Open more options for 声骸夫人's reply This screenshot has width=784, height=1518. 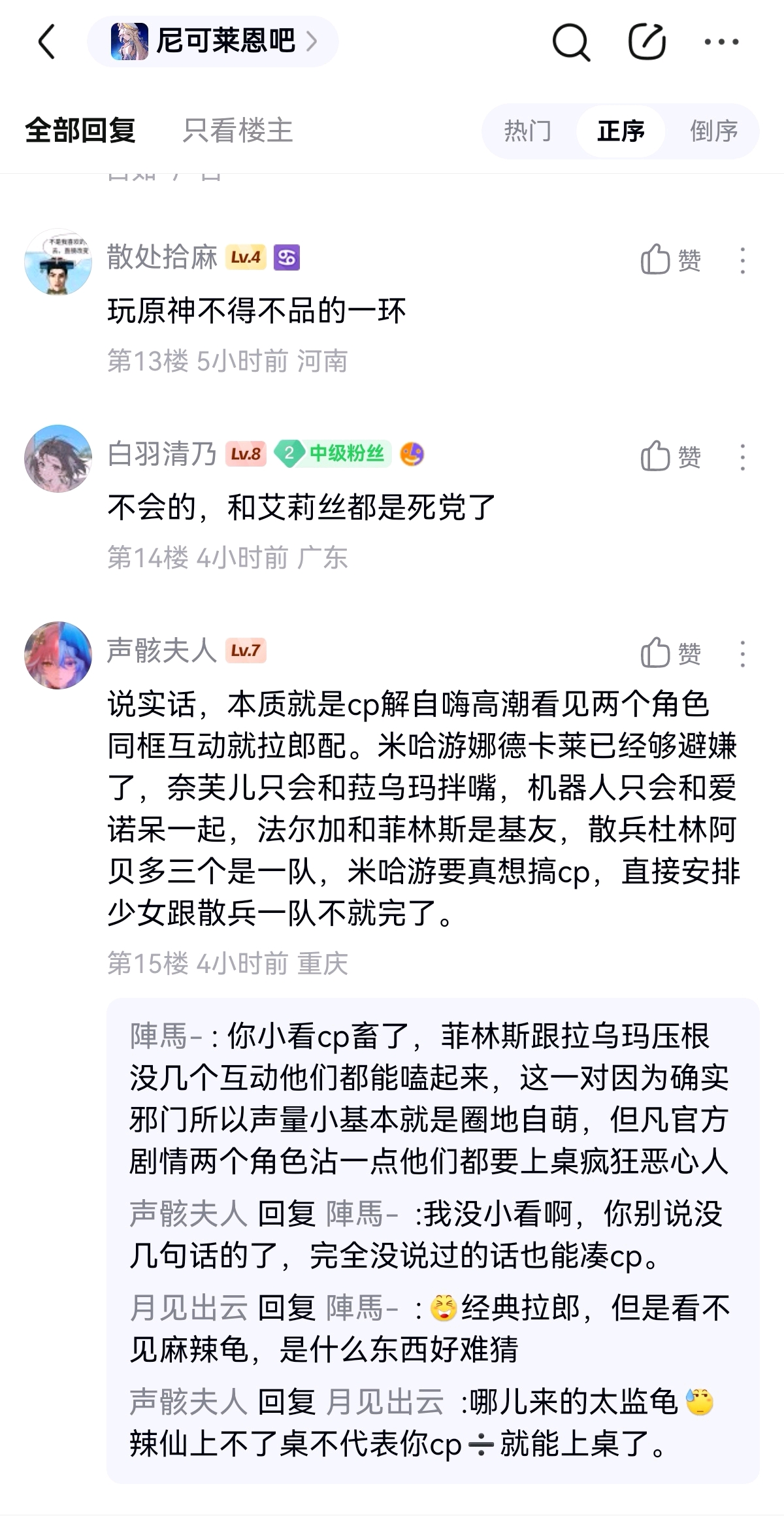[742, 653]
